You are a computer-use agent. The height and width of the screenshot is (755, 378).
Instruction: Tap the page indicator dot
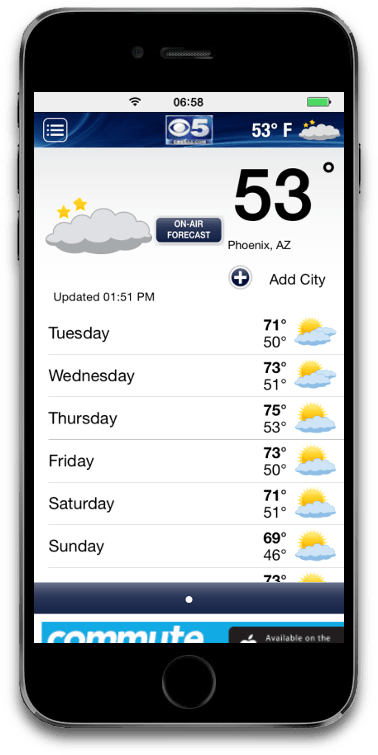189,599
